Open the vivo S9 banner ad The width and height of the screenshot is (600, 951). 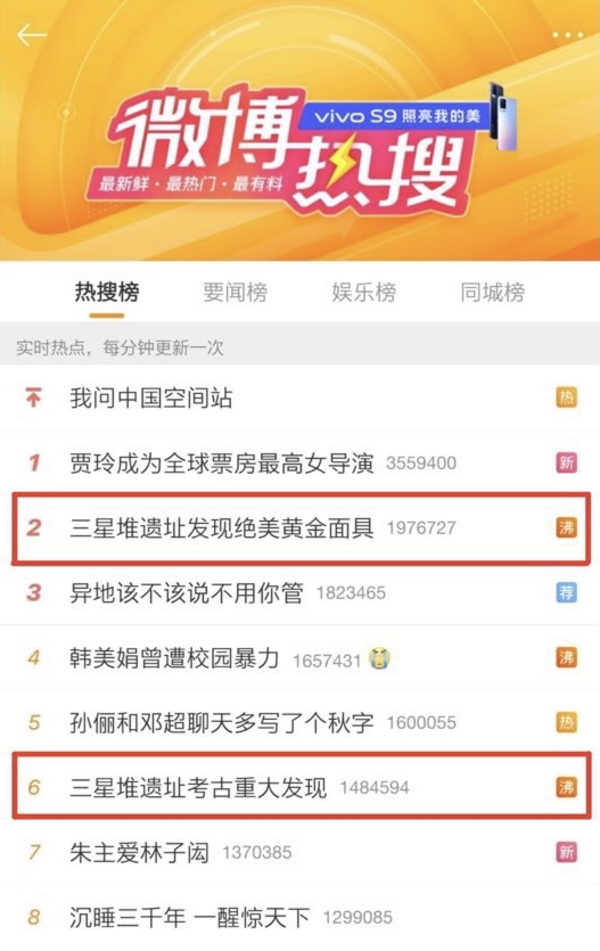coord(400,117)
